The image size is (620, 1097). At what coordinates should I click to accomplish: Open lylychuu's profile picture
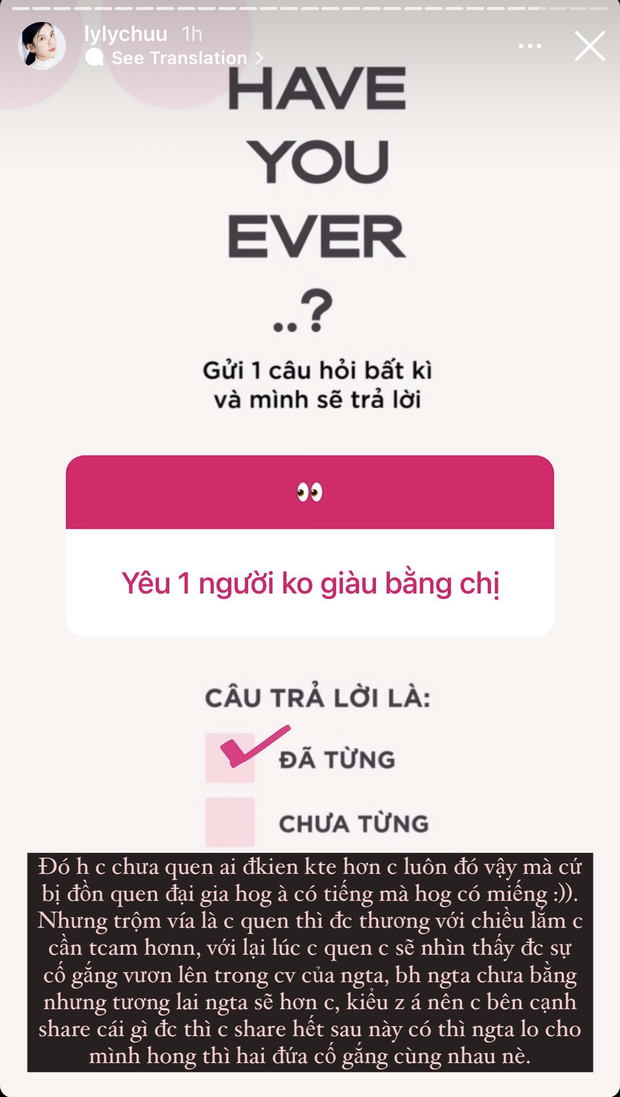pos(43,46)
